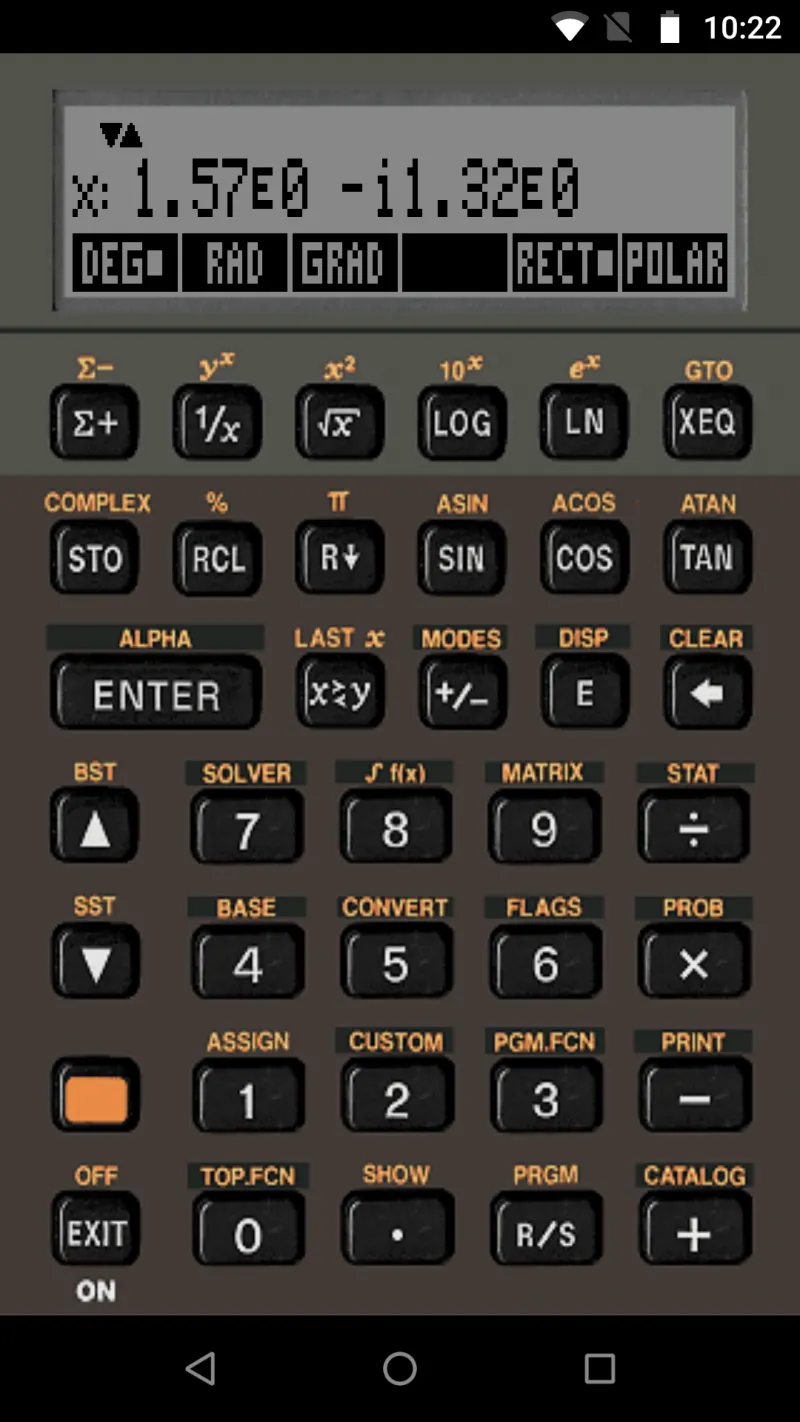Tap the COS key
The image size is (800, 1422).
click(584, 558)
